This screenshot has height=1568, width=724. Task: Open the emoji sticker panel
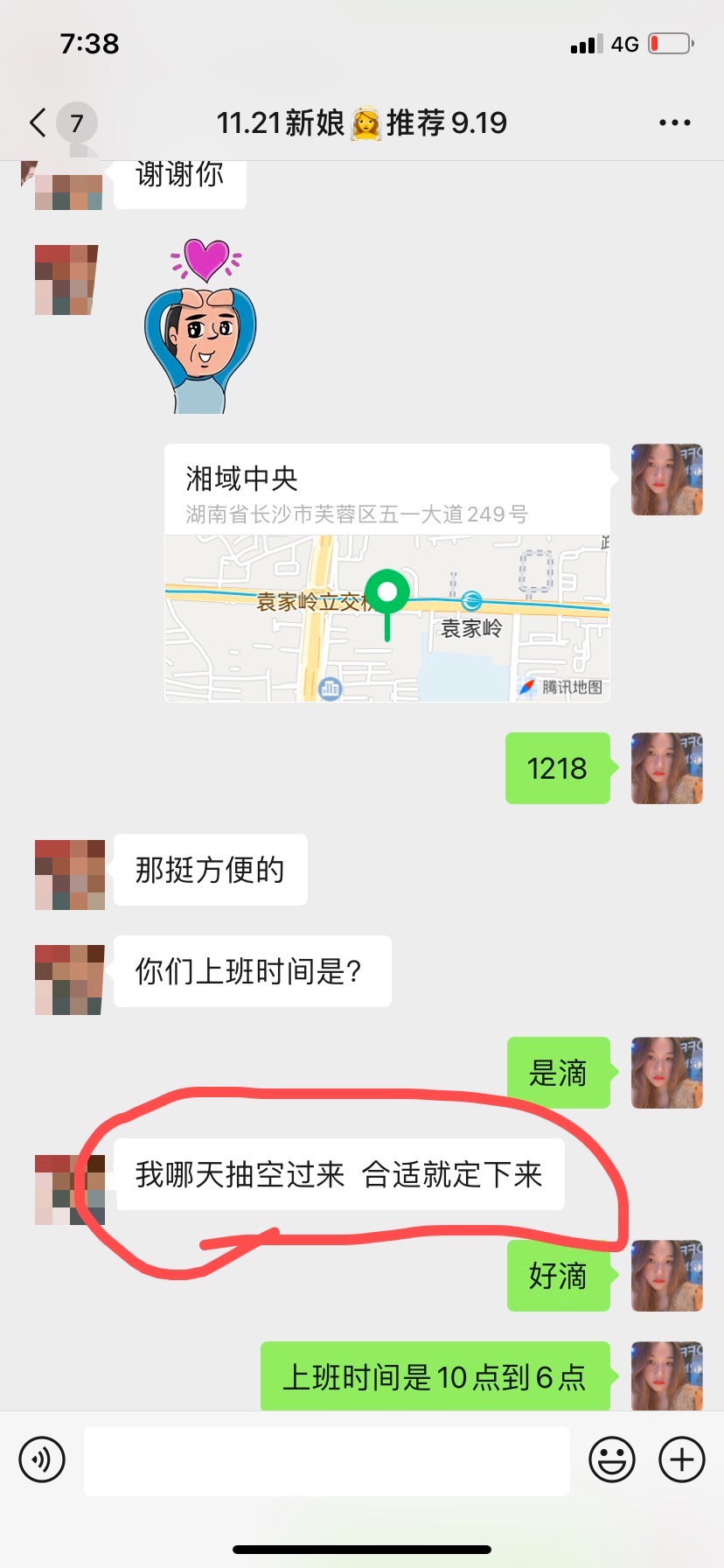(612, 1459)
